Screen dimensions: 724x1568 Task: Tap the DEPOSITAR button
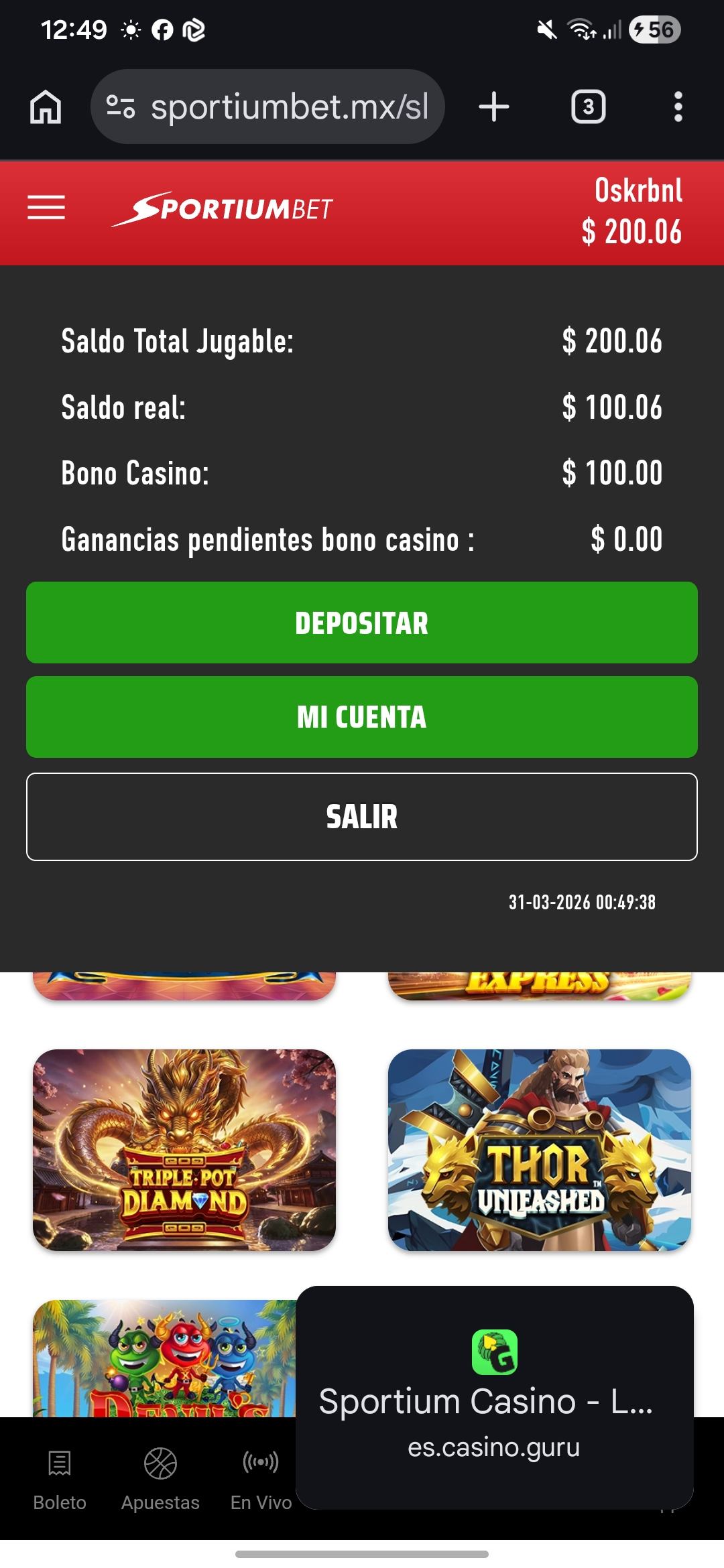(362, 623)
